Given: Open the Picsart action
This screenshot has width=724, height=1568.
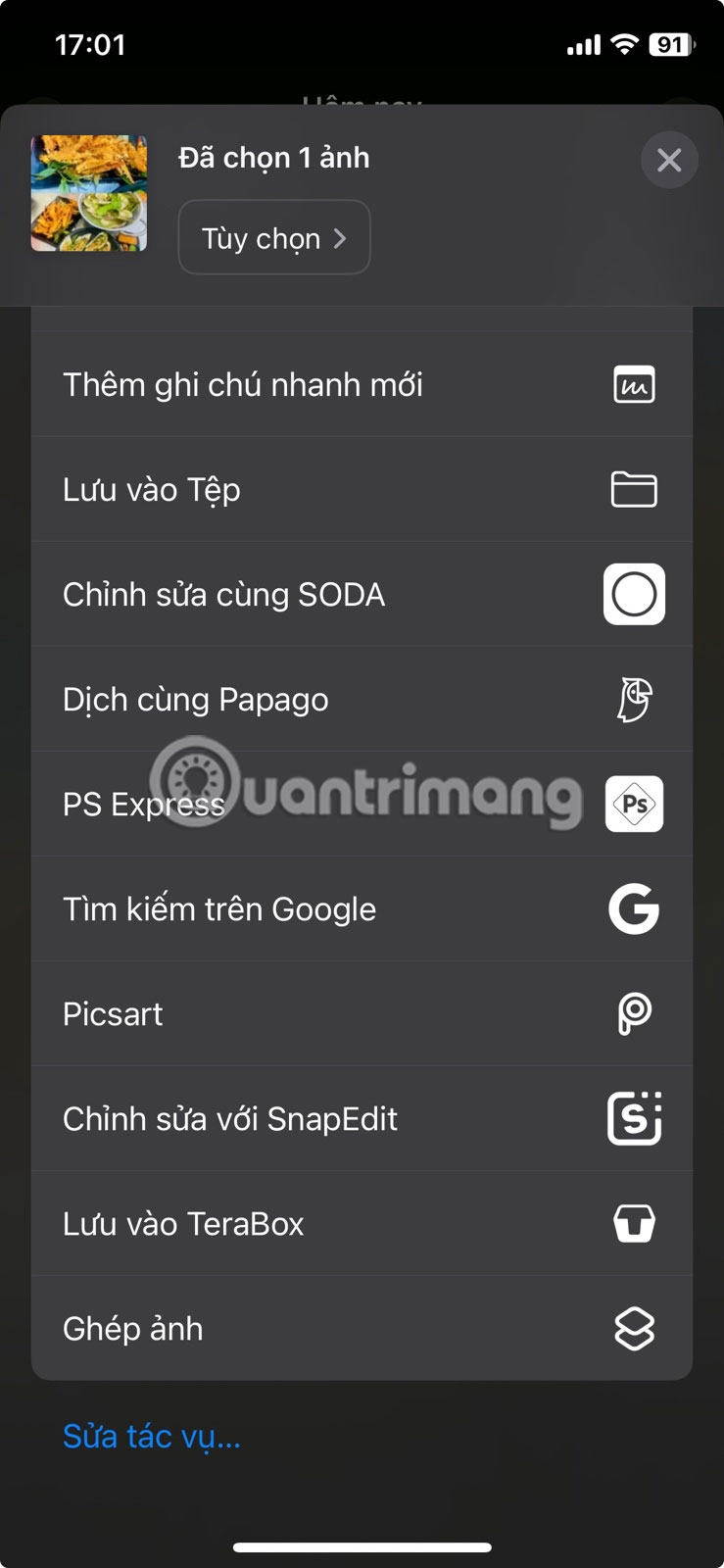Looking at the screenshot, I should click(x=362, y=1014).
